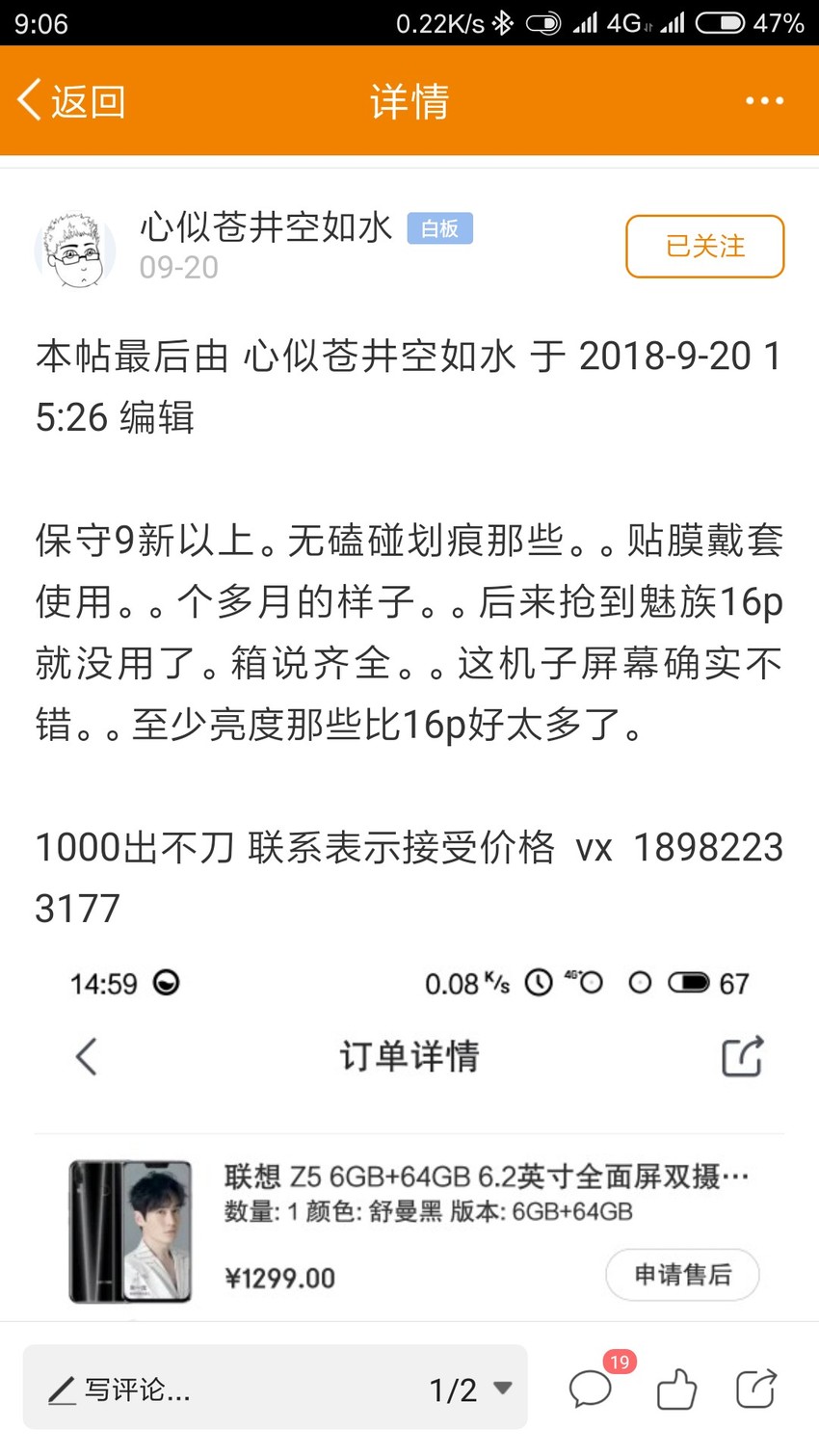Screen dimensions: 819x1456
Task: Expand the 1/2 page selector dropdown
Action: 470,1389
